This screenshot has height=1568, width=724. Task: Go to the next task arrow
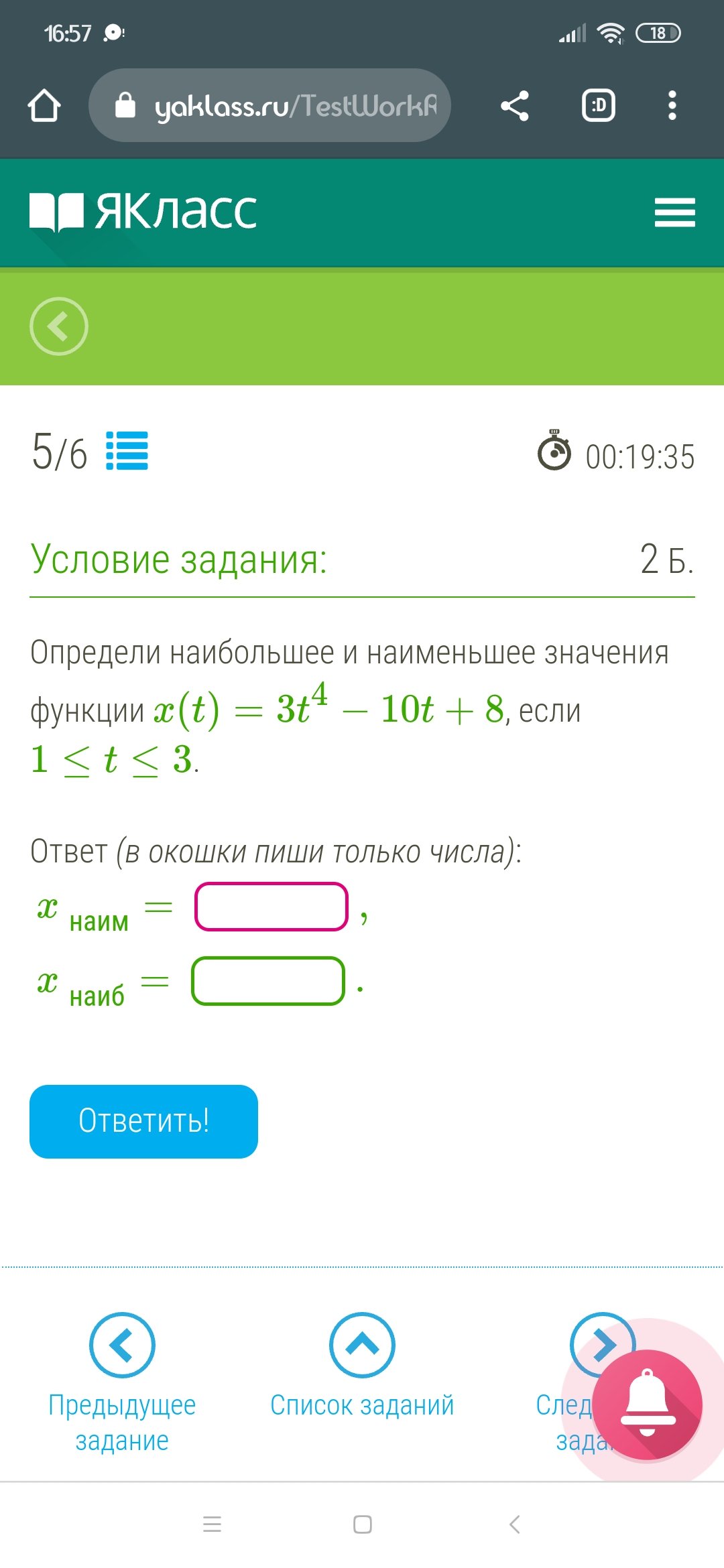tap(603, 1344)
